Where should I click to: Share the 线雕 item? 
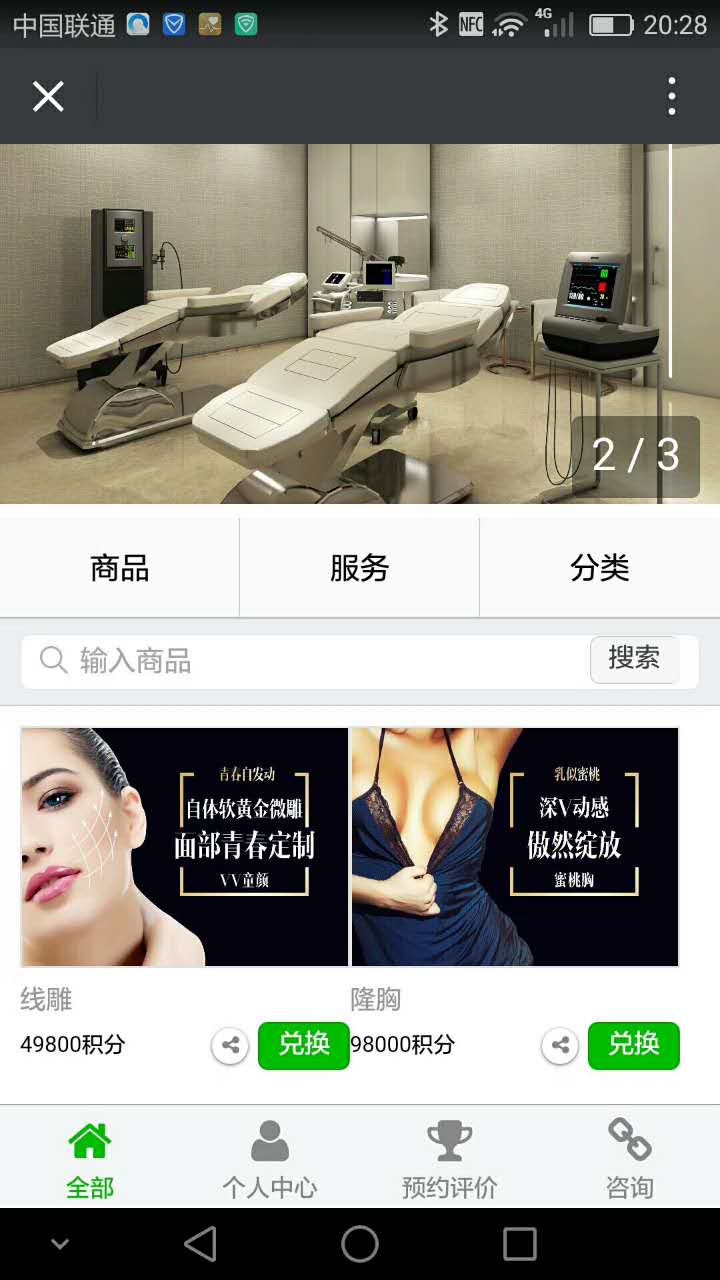pos(230,1046)
